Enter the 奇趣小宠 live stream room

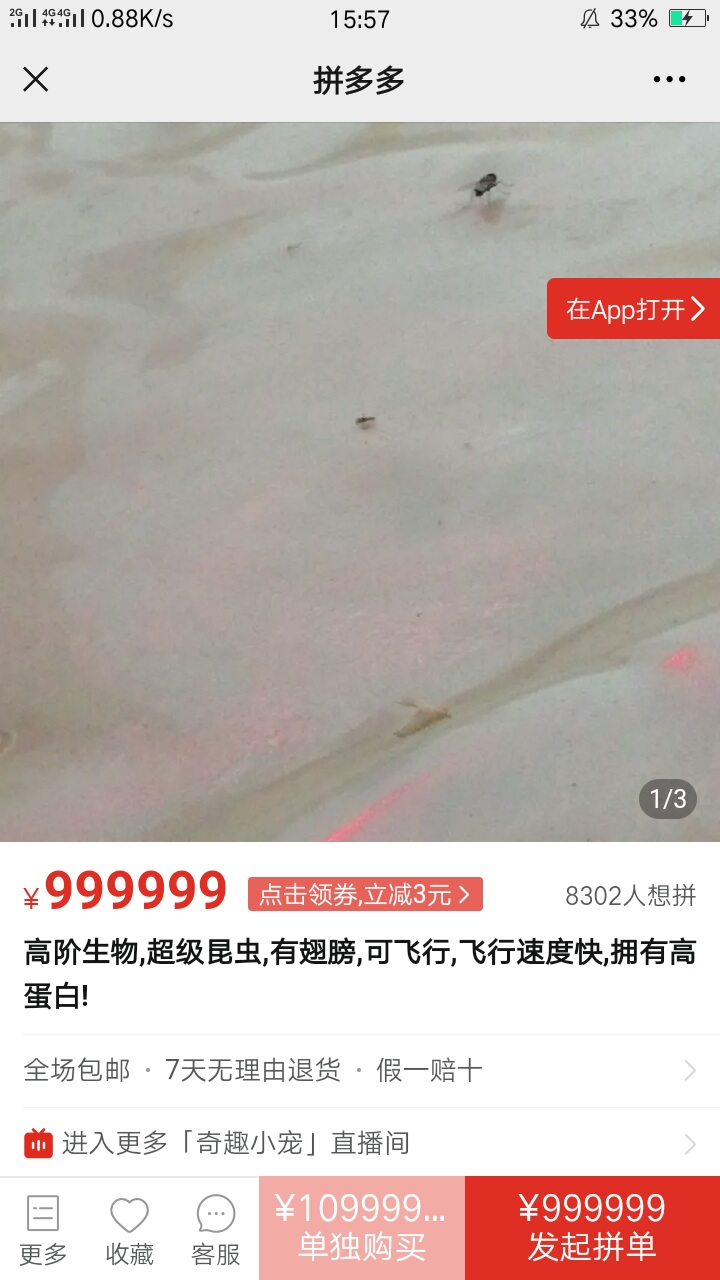(x=360, y=1143)
